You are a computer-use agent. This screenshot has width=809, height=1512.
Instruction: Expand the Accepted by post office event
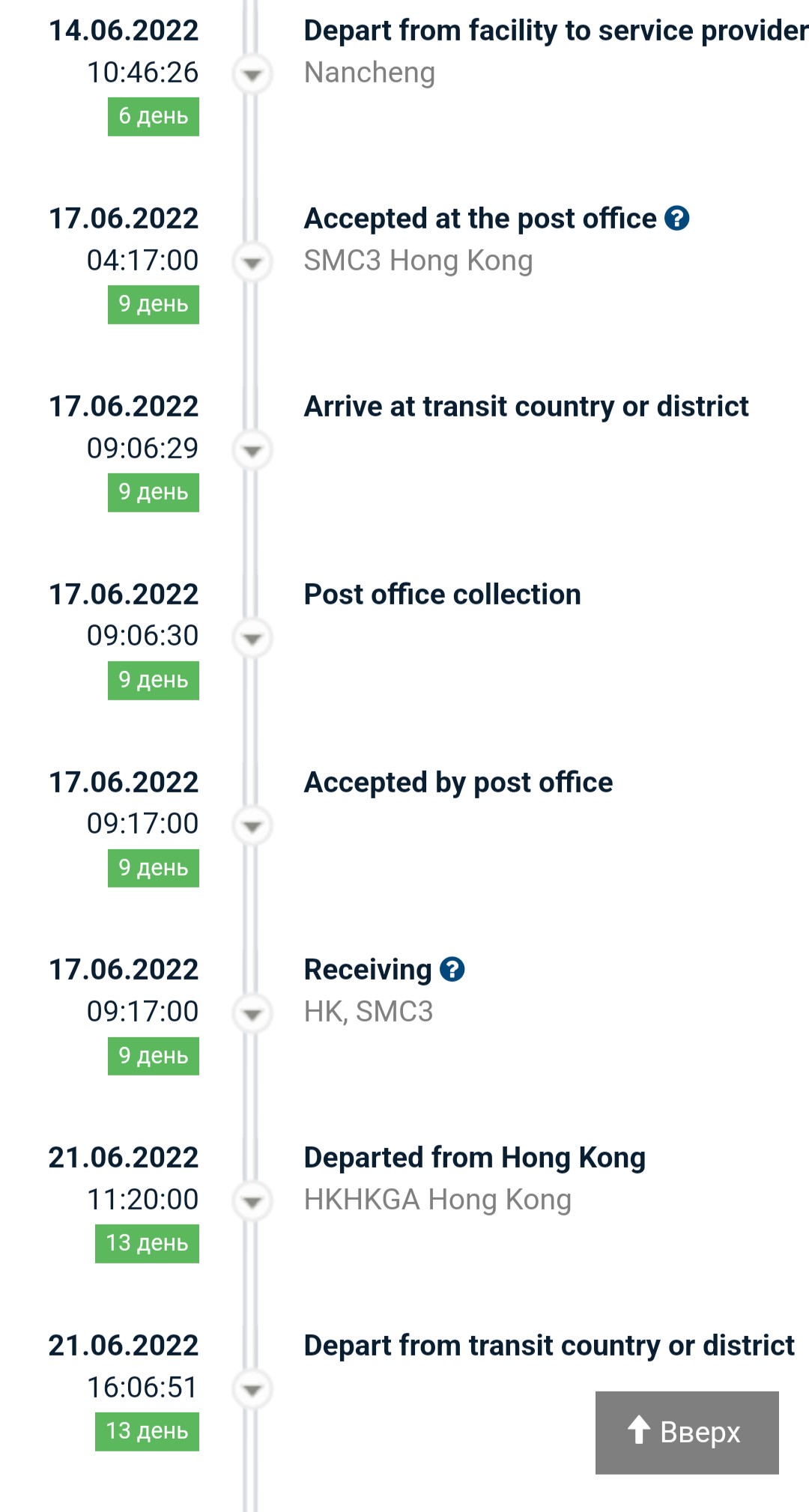pyautogui.click(x=252, y=826)
